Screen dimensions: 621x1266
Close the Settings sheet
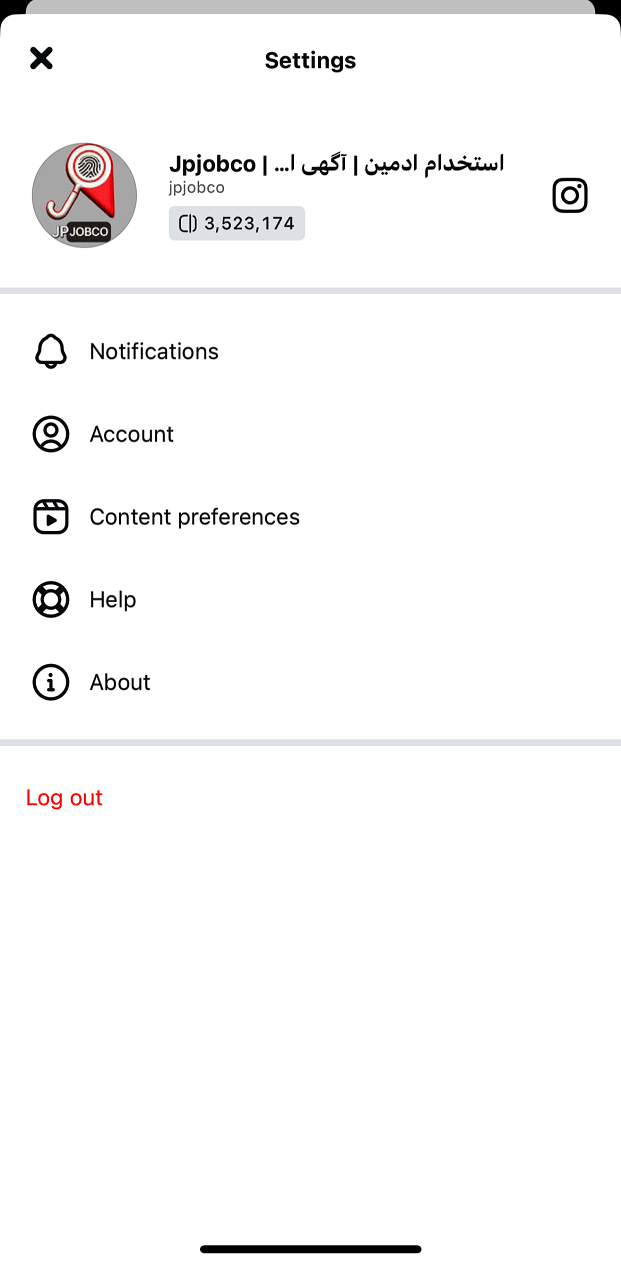pyautogui.click(x=41, y=58)
